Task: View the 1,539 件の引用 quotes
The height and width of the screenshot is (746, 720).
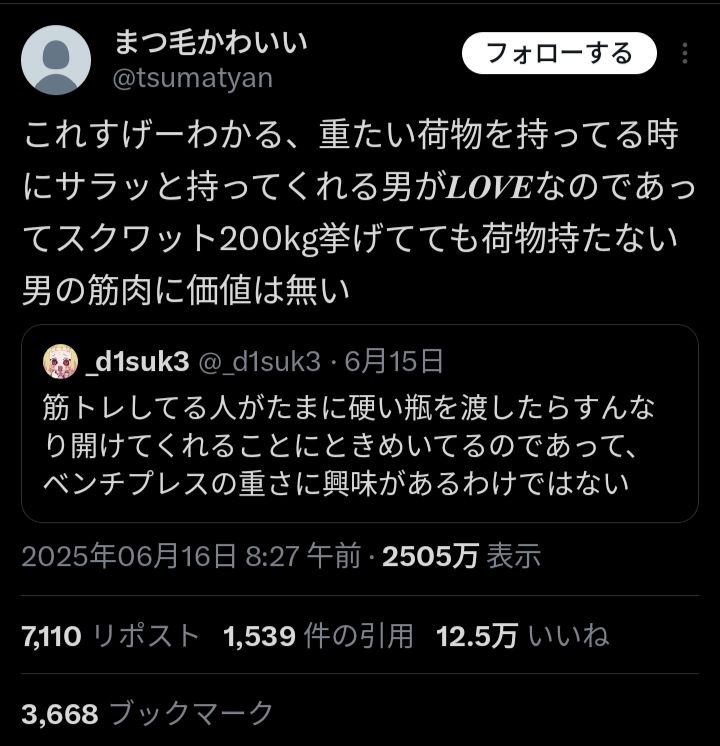Action: (x=318, y=635)
